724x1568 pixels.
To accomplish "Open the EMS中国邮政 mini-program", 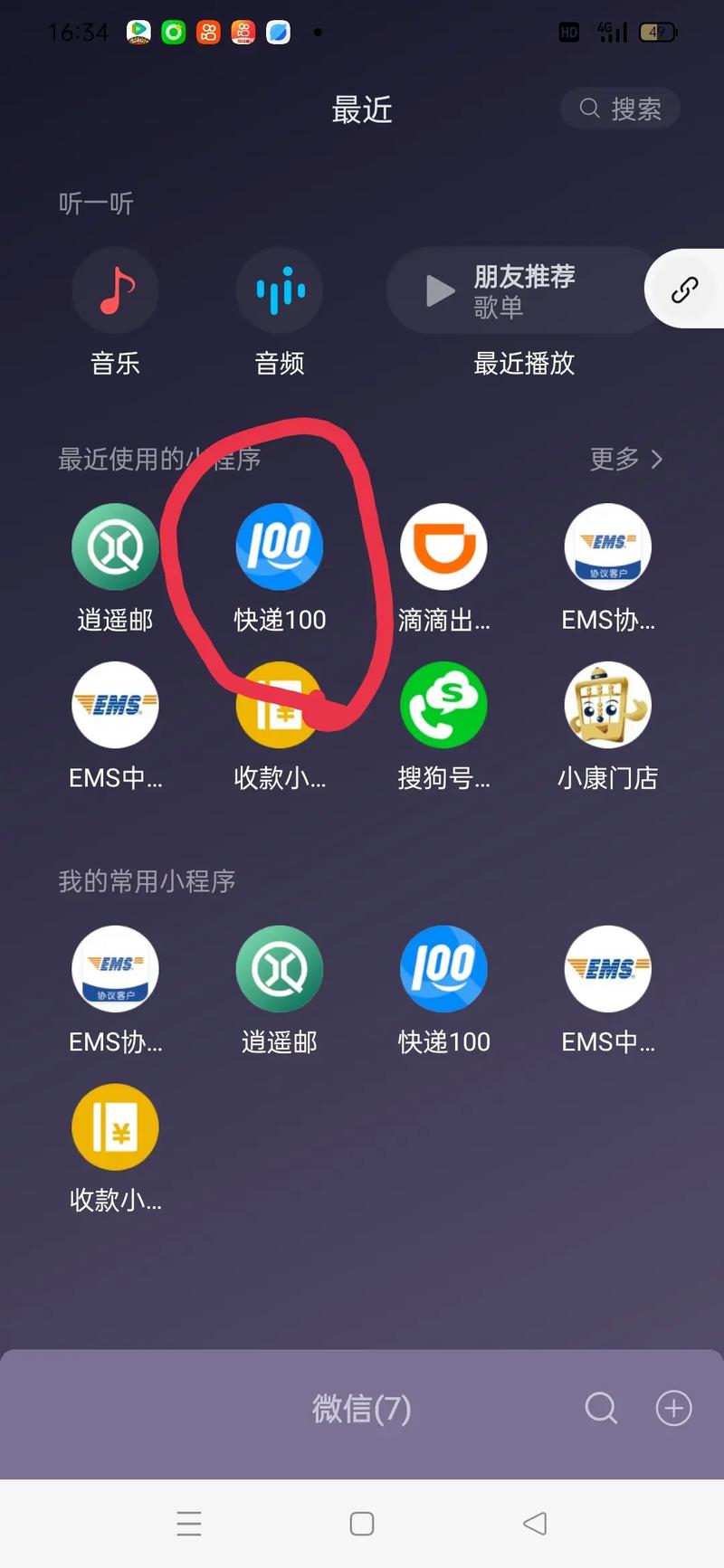I will click(x=115, y=706).
